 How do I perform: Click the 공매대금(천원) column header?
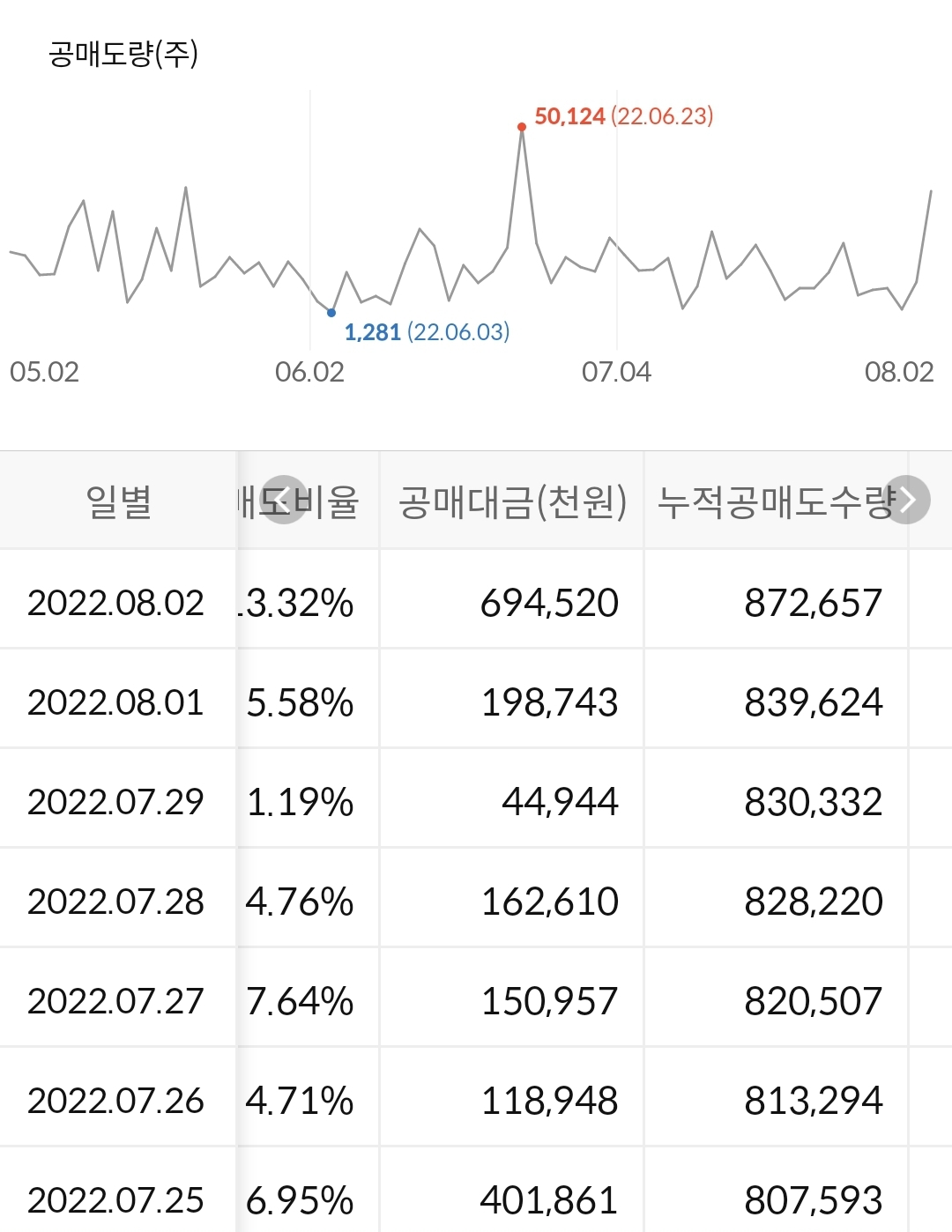pos(512,500)
